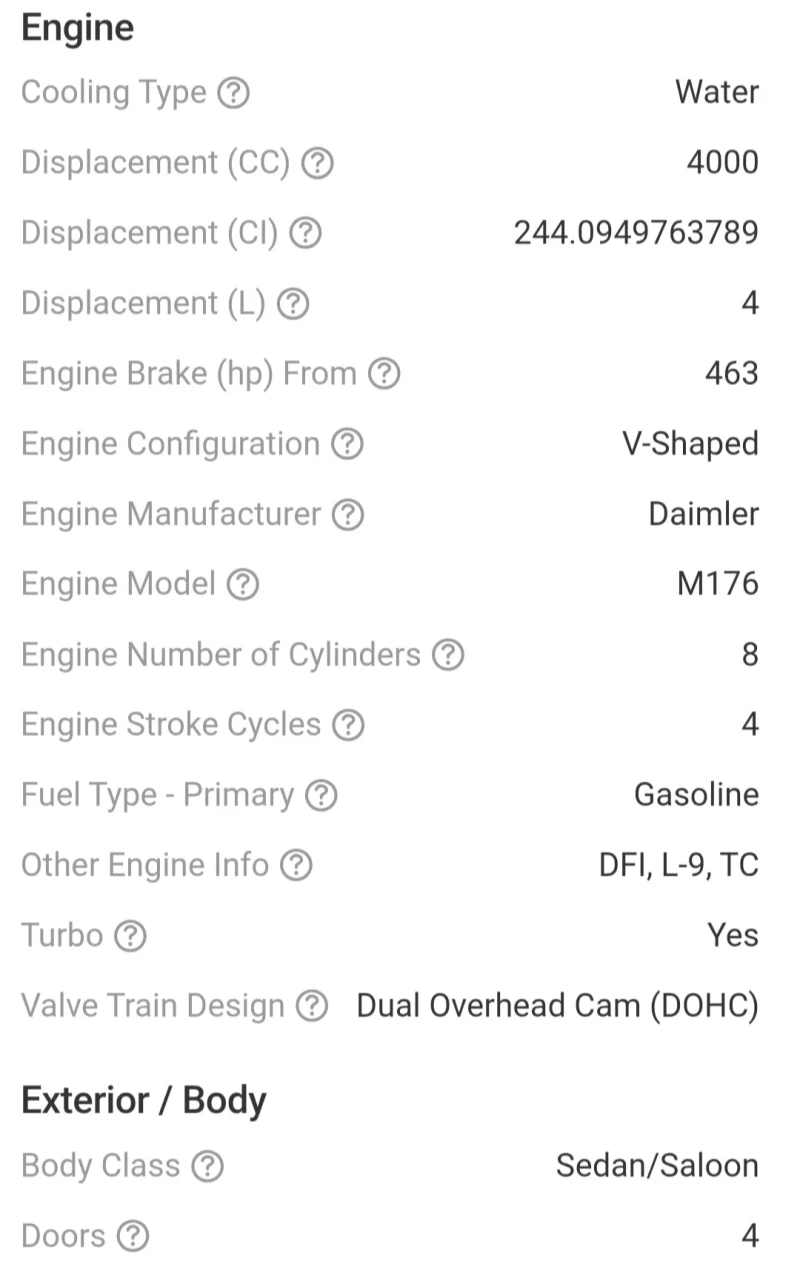
Task: Click the Valve Train Design help icon
Action: pyautogui.click(x=310, y=1006)
